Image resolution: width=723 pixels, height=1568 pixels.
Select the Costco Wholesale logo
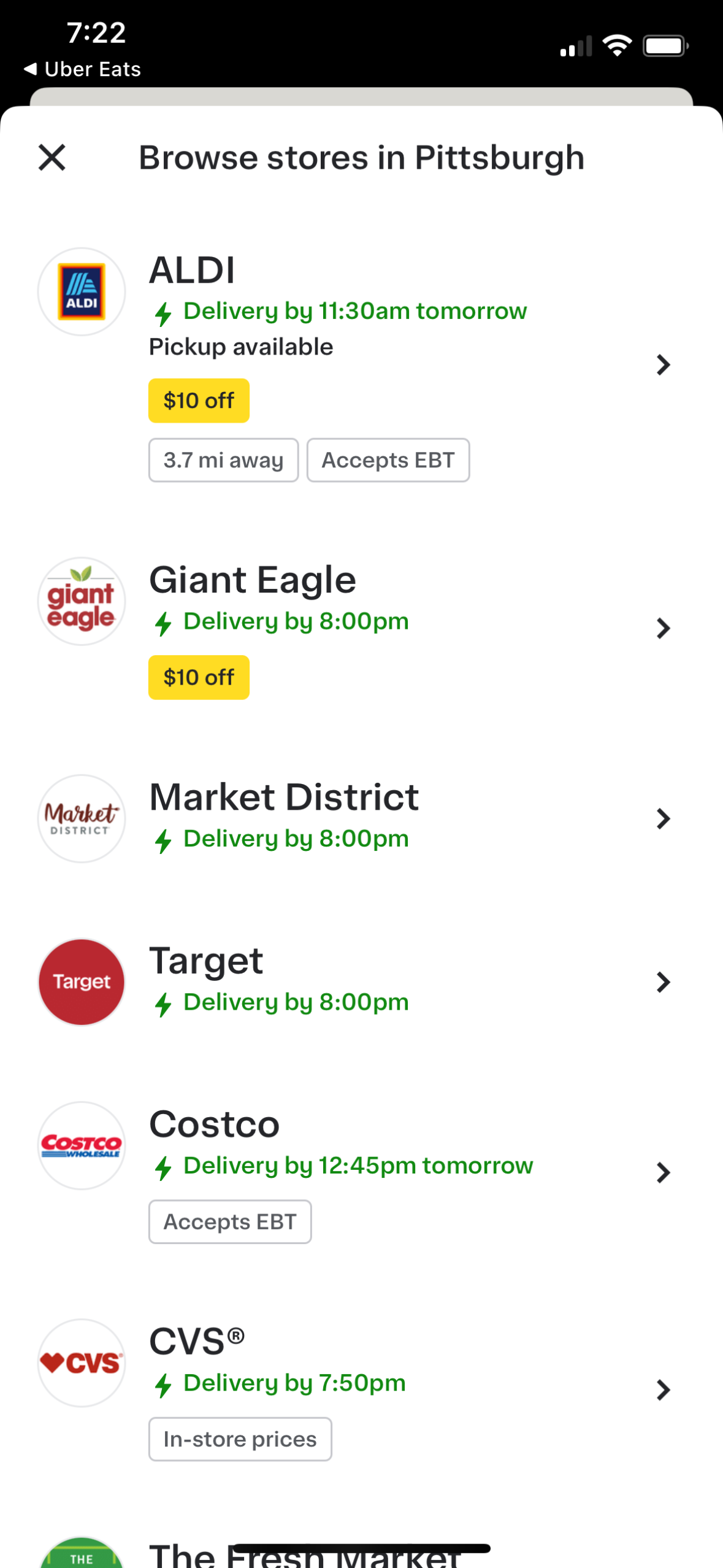81,1146
